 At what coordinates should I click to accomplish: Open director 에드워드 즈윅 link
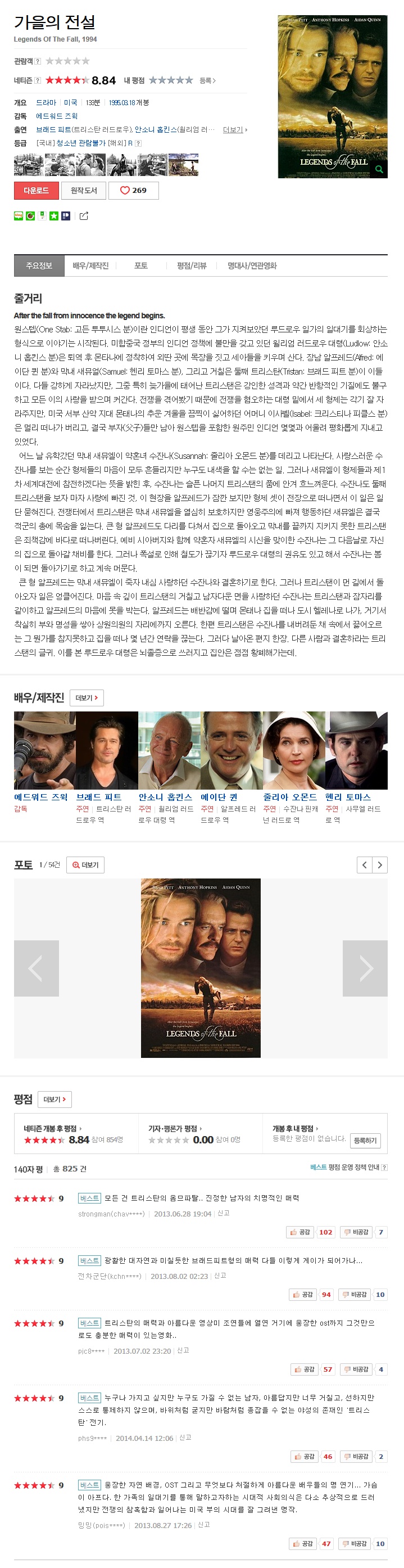coord(57,116)
